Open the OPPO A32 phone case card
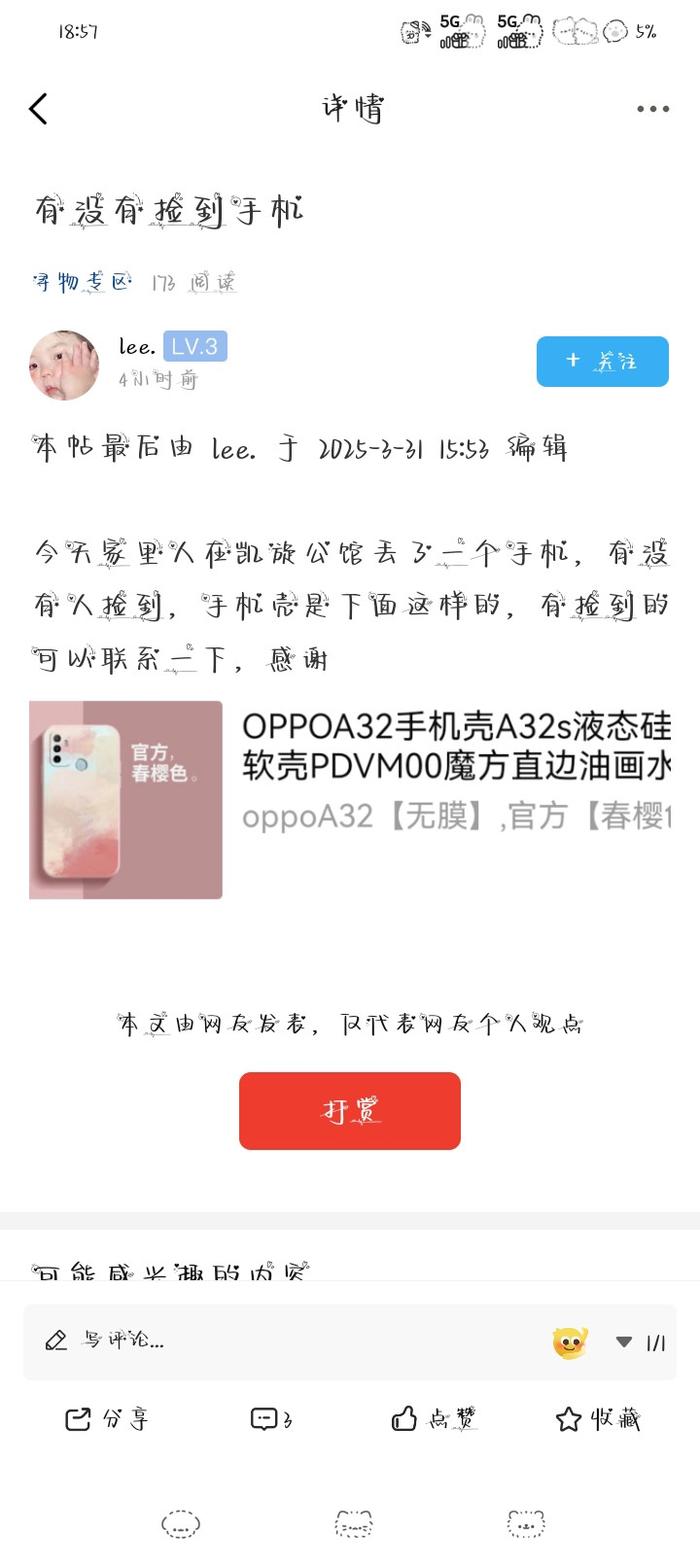 pyautogui.click(x=350, y=799)
